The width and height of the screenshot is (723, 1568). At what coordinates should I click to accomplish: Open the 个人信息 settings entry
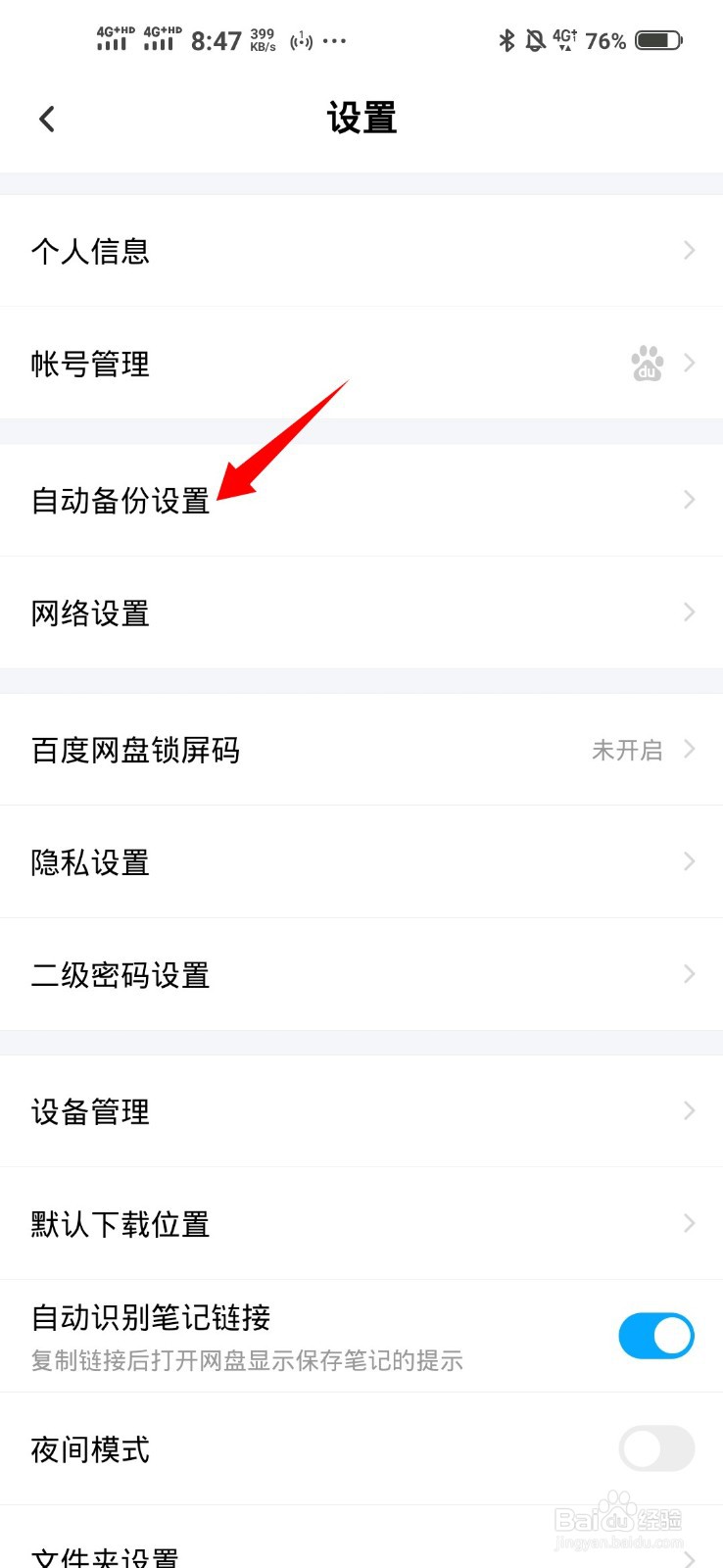point(361,251)
